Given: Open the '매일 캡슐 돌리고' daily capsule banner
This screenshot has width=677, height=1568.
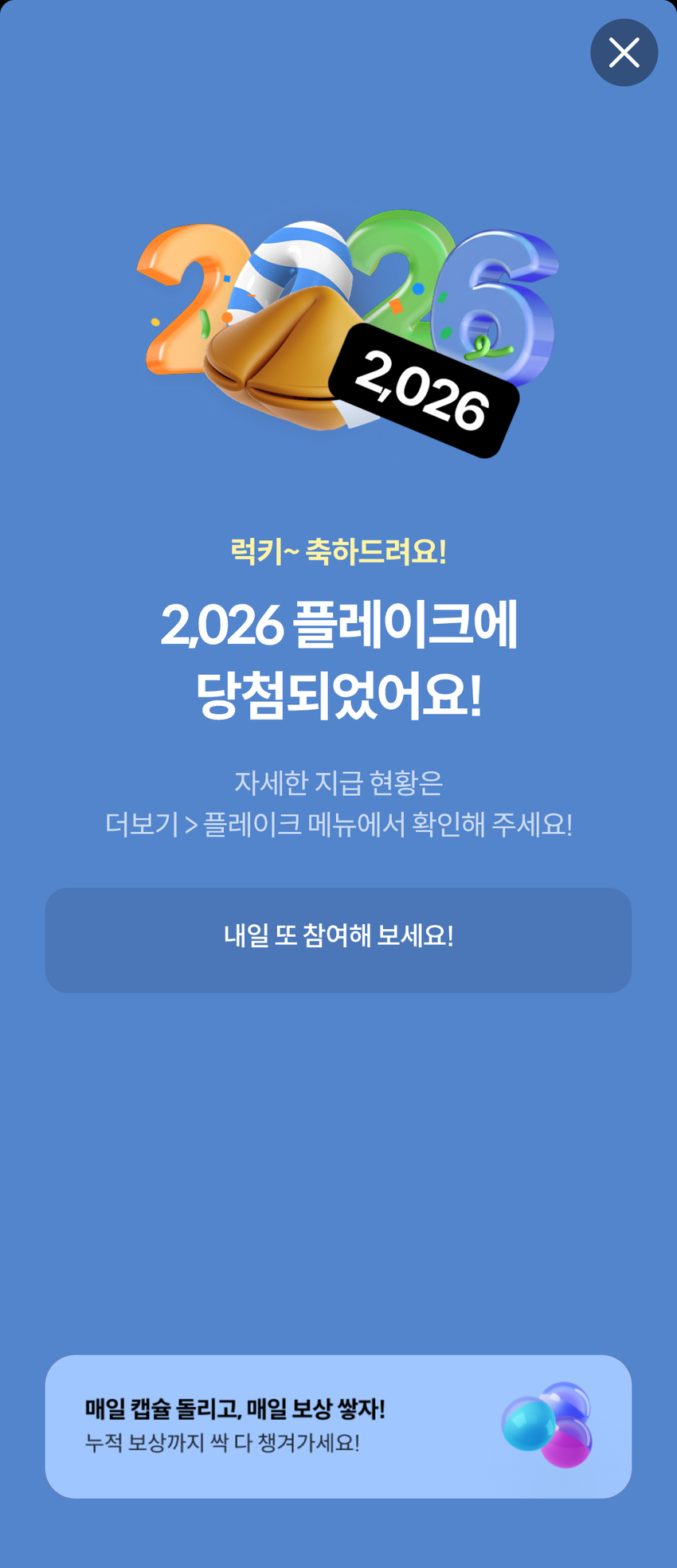Looking at the screenshot, I should (x=338, y=1426).
